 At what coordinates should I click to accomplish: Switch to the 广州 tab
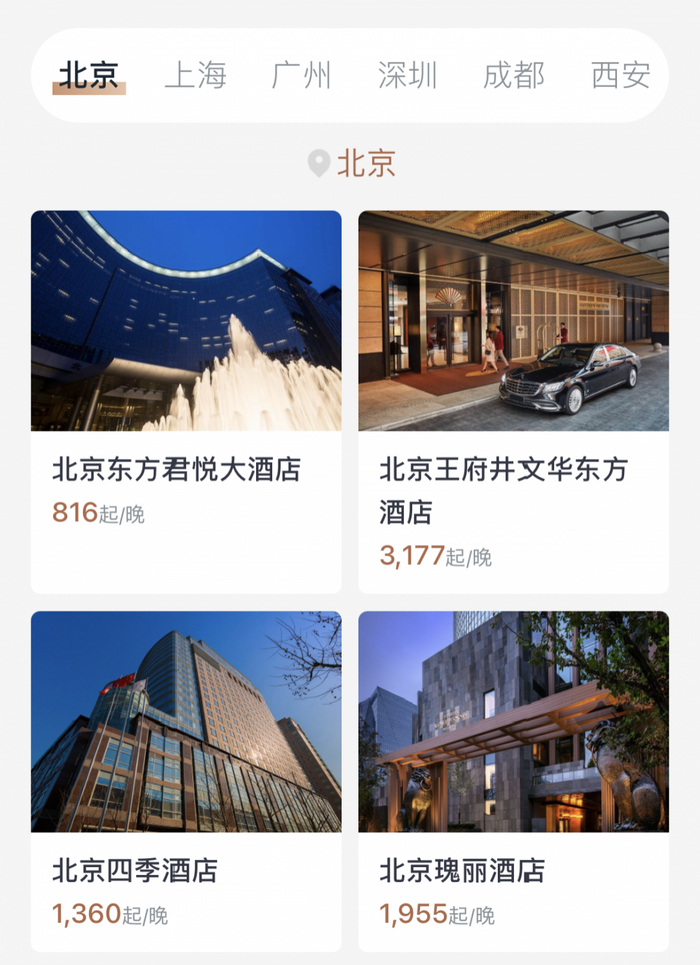tap(301, 75)
